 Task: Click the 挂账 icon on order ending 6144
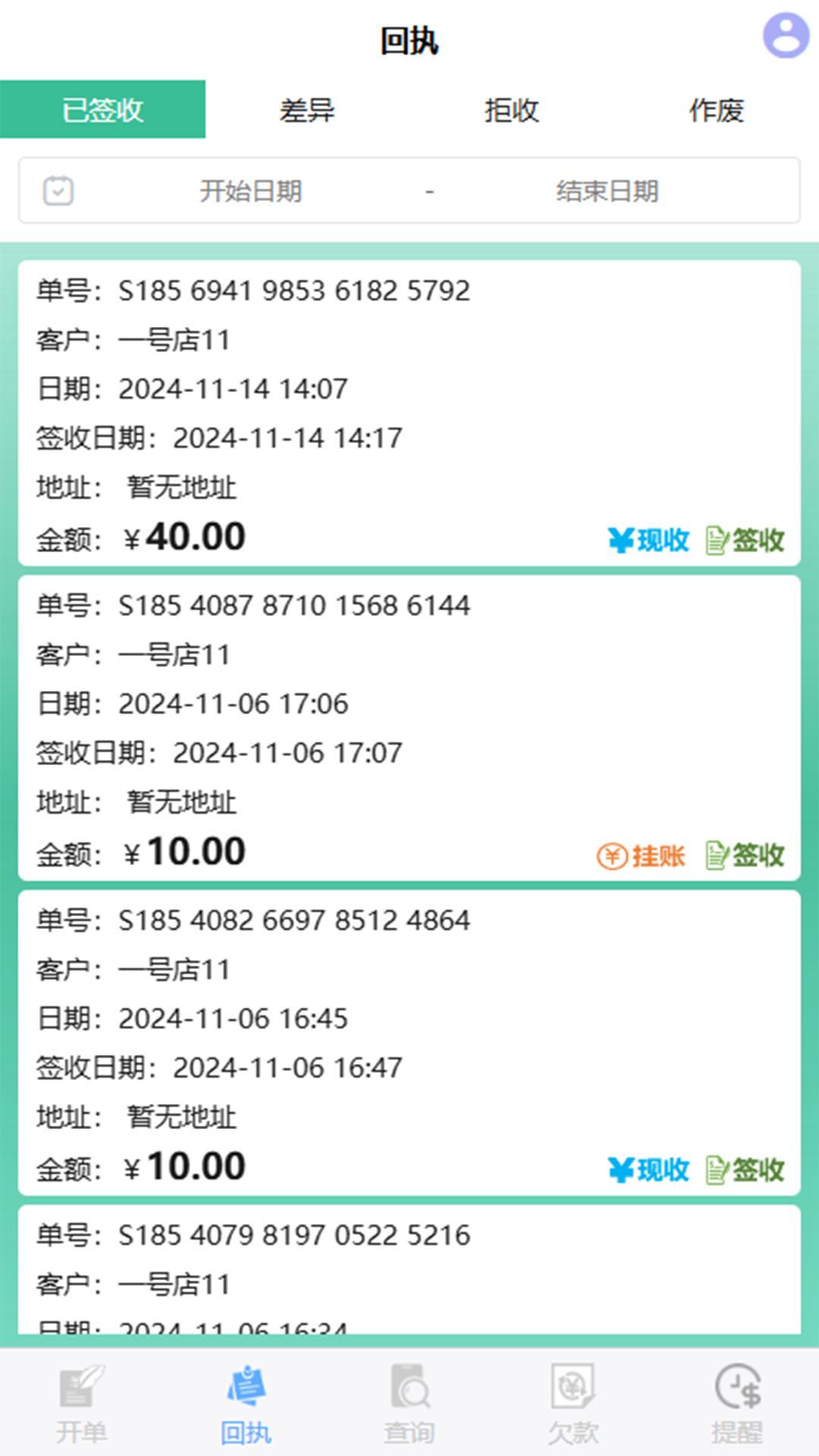pyautogui.click(x=642, y=855)
